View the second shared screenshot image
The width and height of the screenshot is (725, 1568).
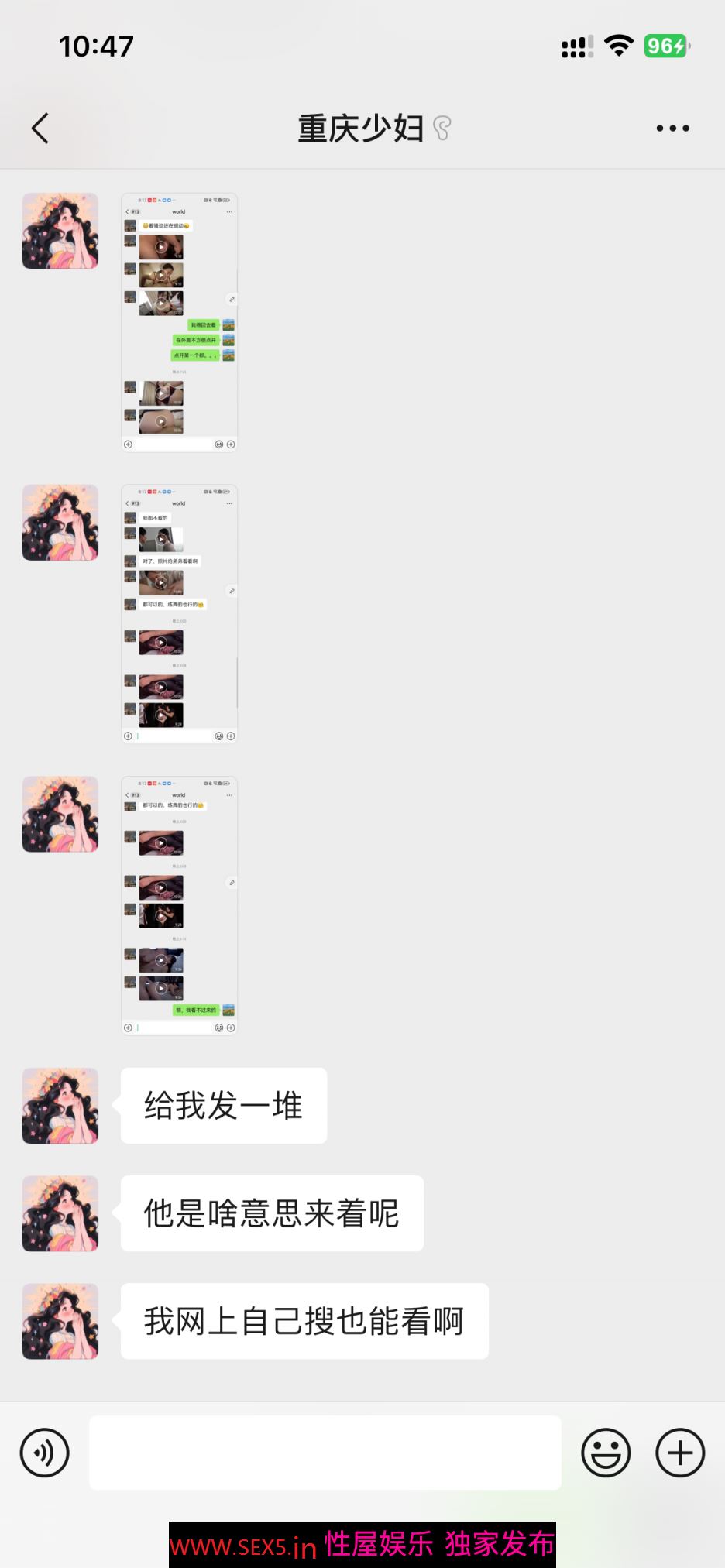click(x=179, y=614)
